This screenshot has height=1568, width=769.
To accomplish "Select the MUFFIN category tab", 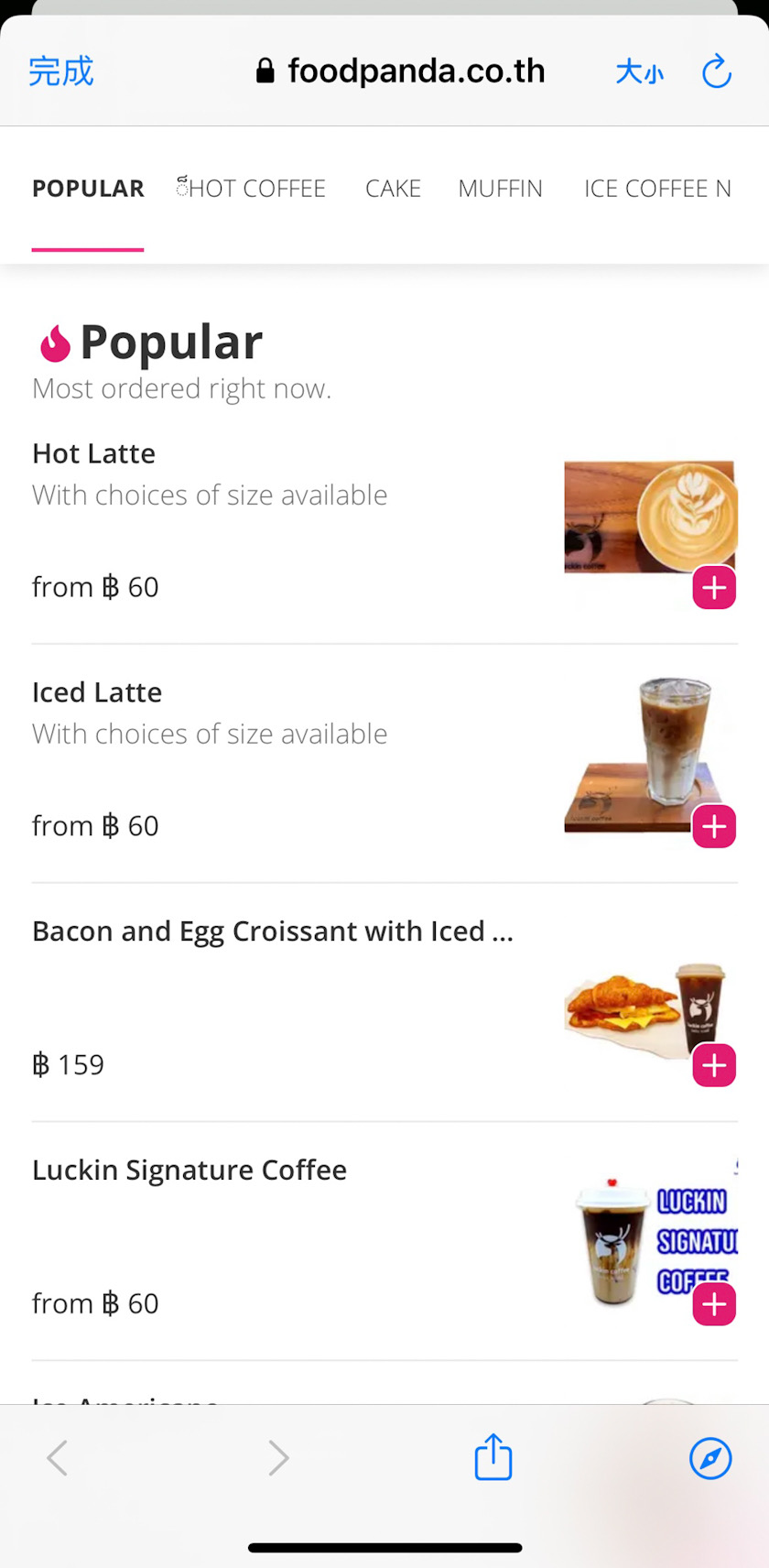I will point(500,189).
